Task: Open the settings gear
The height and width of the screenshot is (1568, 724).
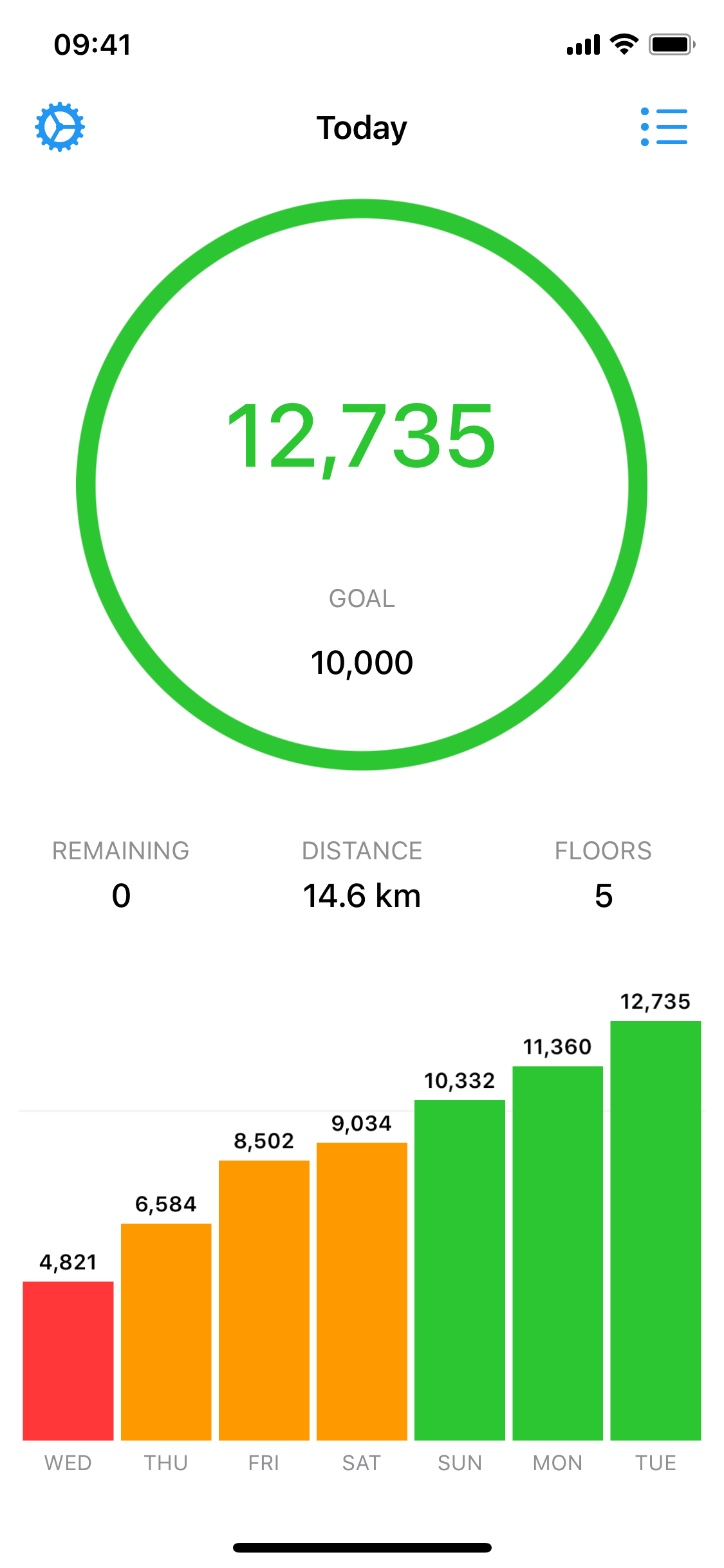Action: coord(60,127)
